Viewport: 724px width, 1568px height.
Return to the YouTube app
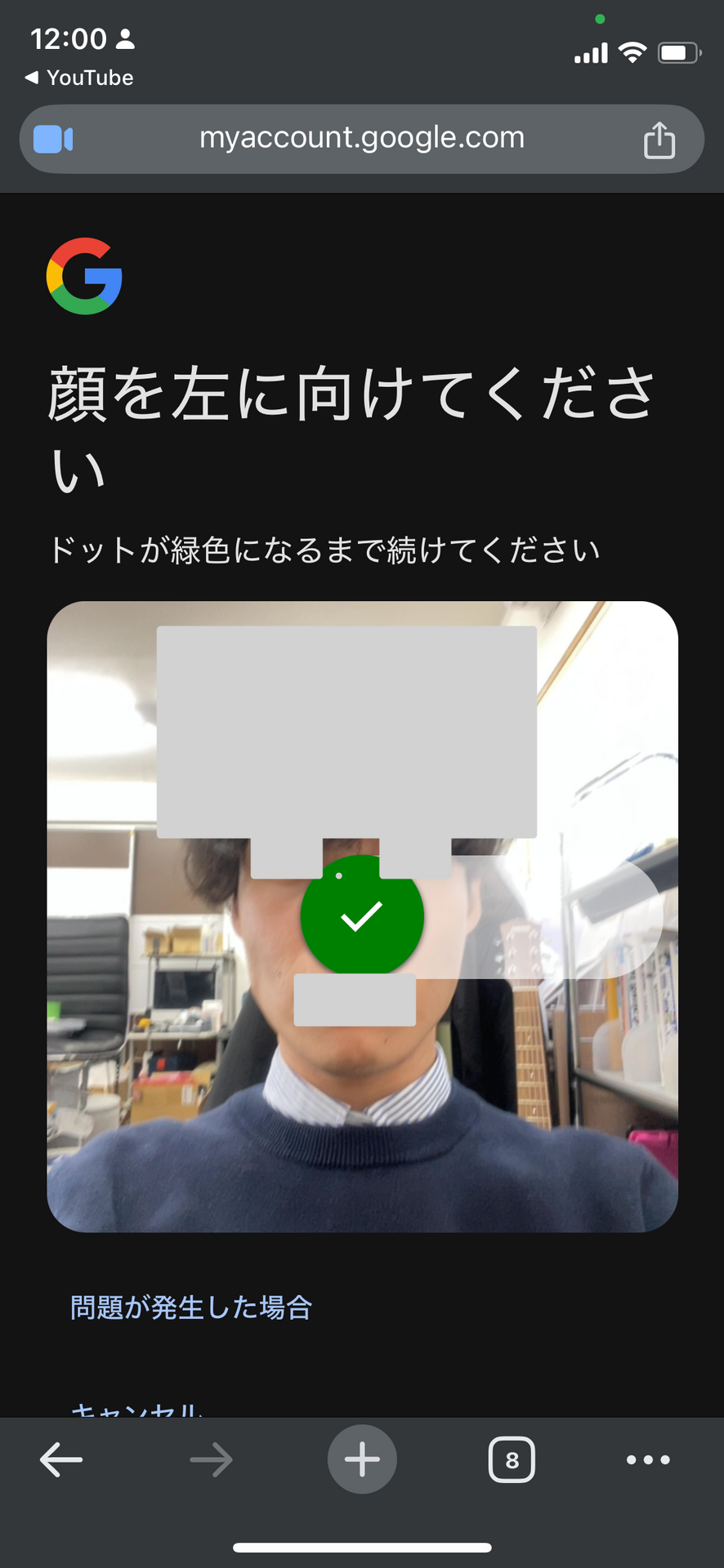tap(79, 78)
